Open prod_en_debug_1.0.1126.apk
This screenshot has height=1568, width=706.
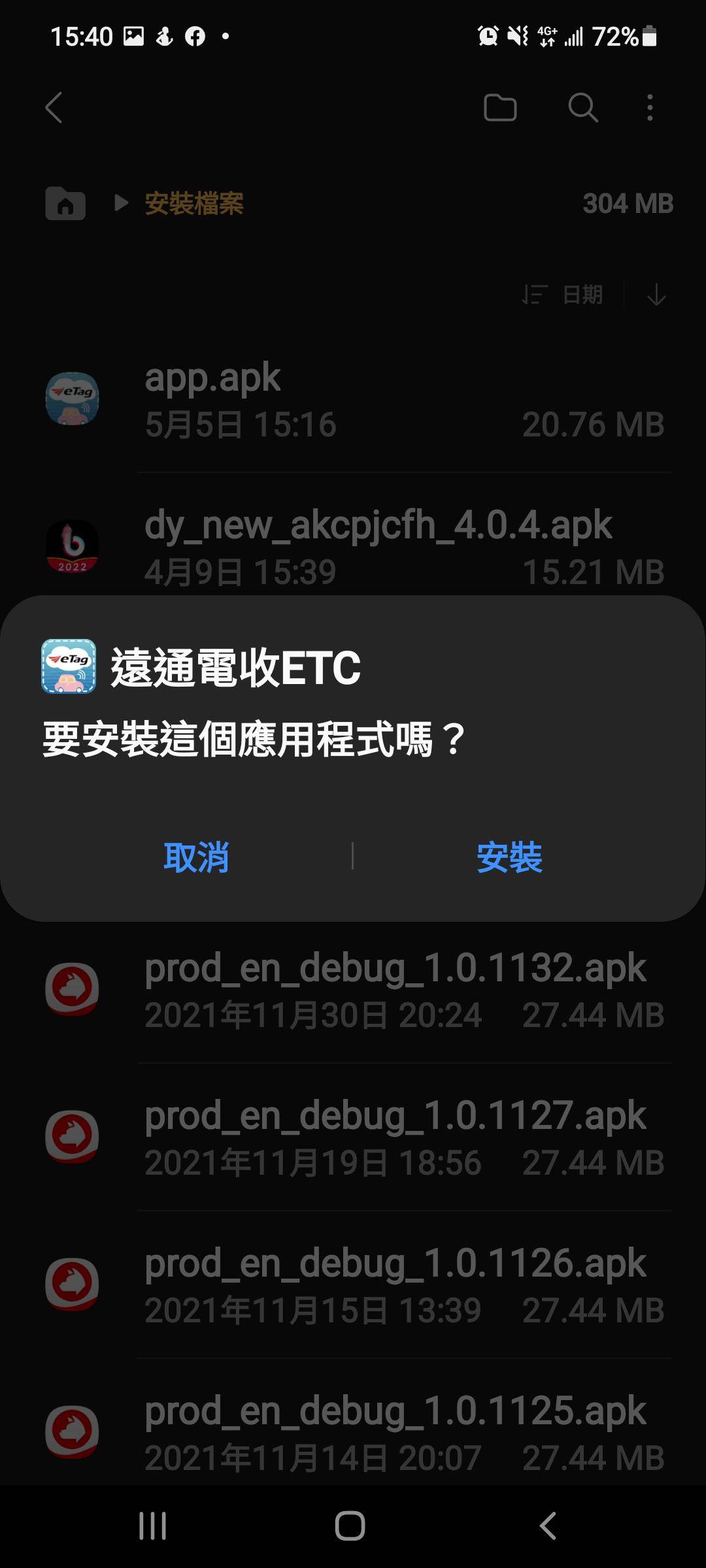[353, 1285]
